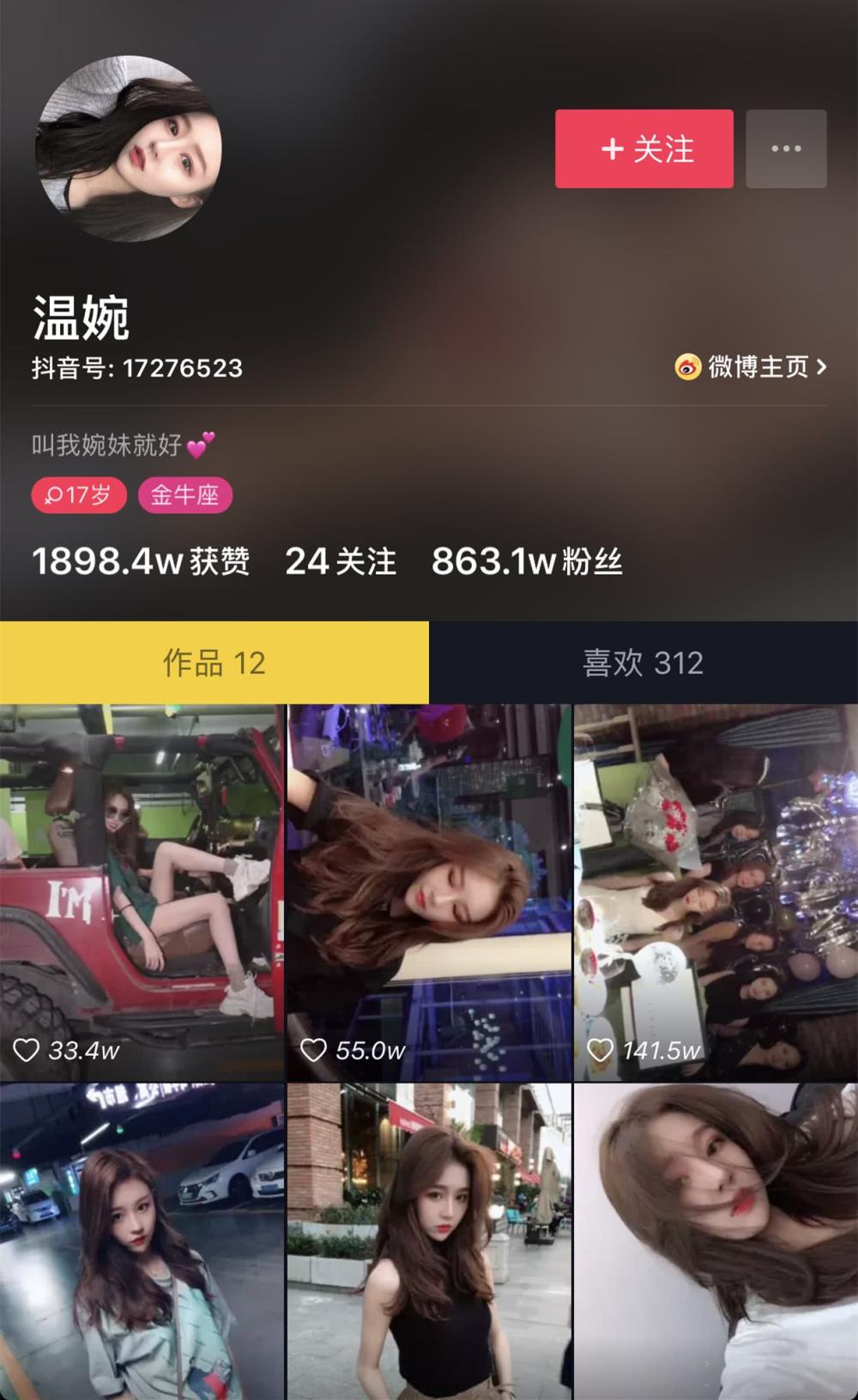Open the video with 141.5w likes
This screenshot has height=1400, width=858.
tap(716, 892)
